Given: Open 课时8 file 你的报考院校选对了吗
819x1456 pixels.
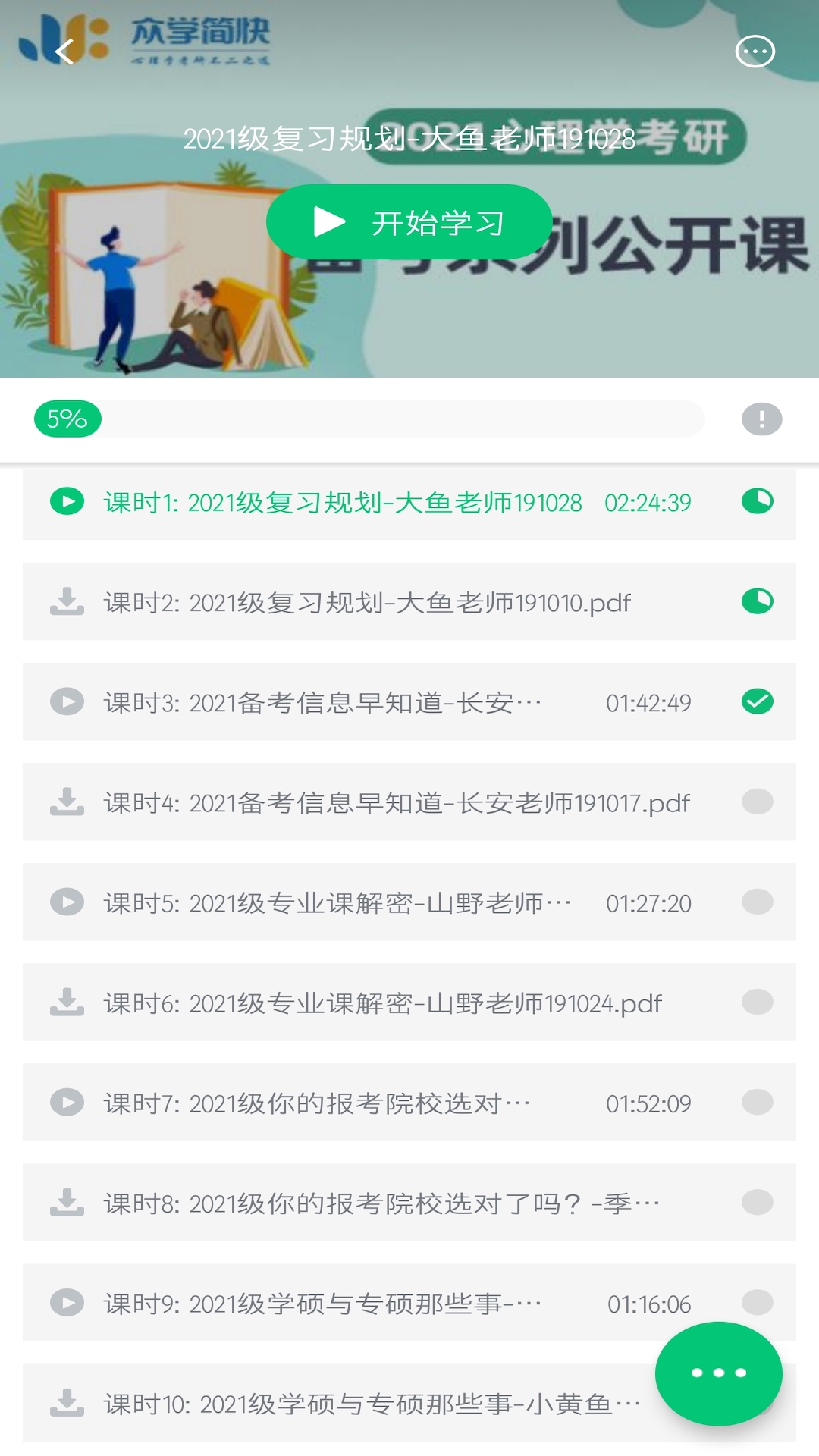Looking at the screenshot, I should (381, 1203).
